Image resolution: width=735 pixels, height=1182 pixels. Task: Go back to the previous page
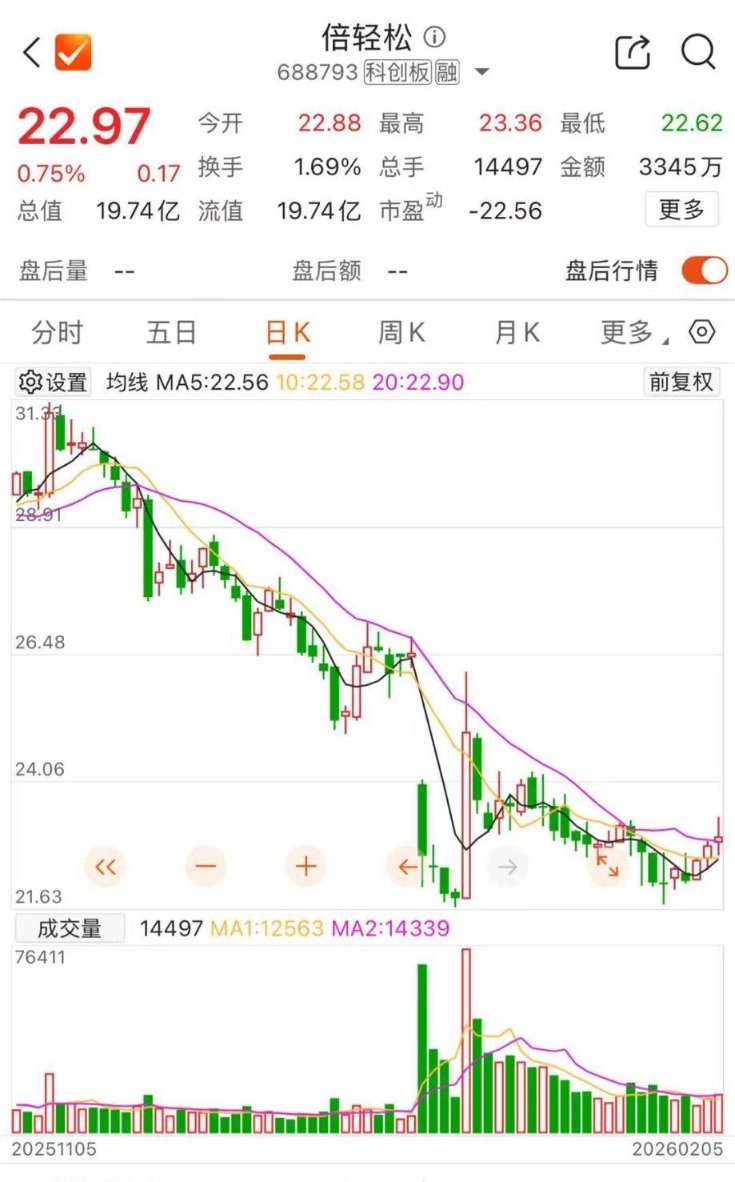pos(32,52)
